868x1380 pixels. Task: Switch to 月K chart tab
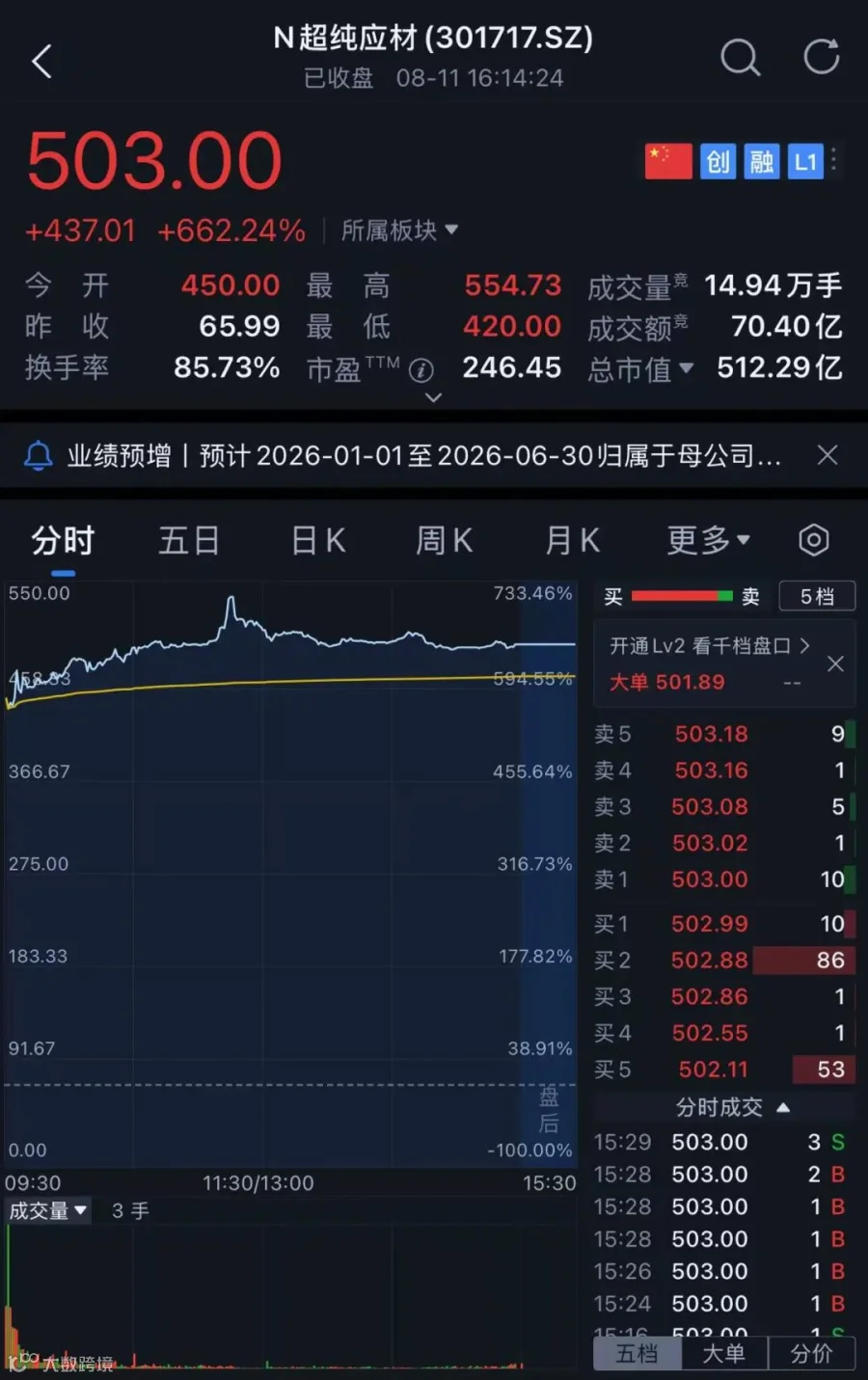point(573,540)
